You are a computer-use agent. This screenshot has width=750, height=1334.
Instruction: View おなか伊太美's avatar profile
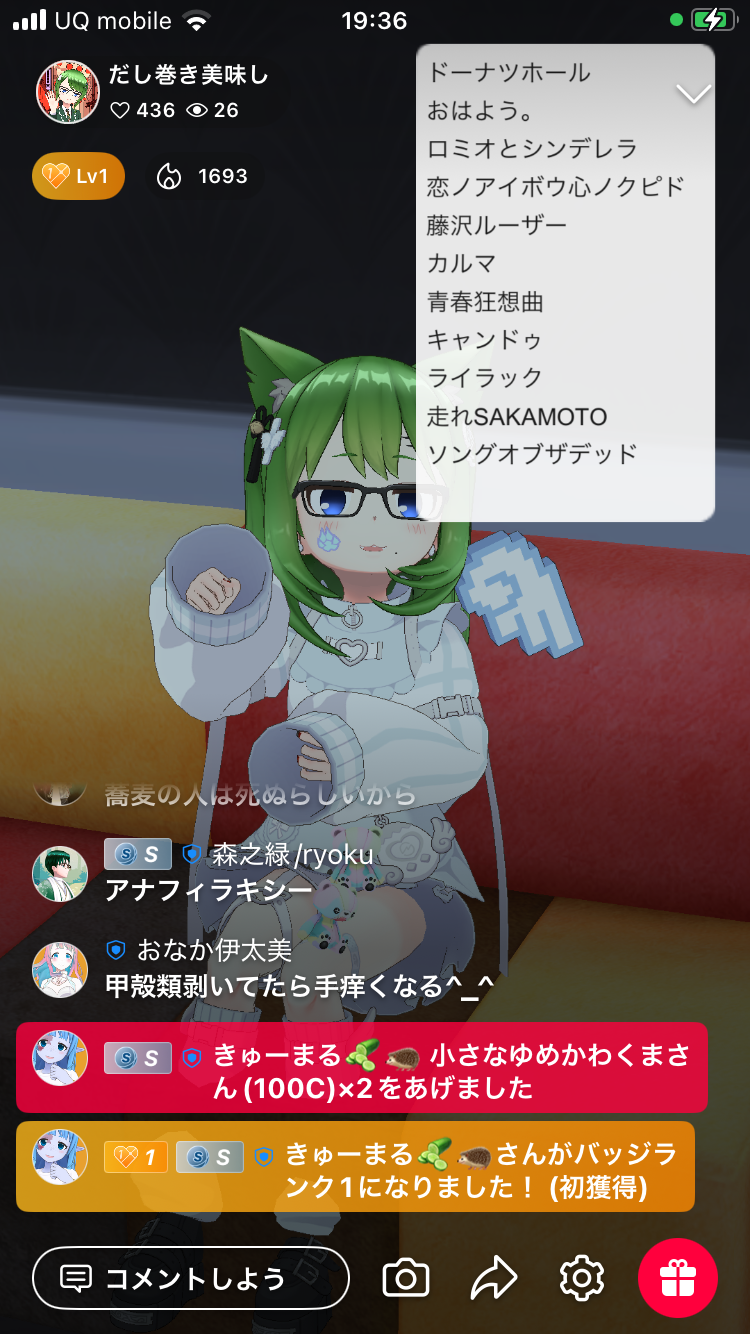[60, 969]
